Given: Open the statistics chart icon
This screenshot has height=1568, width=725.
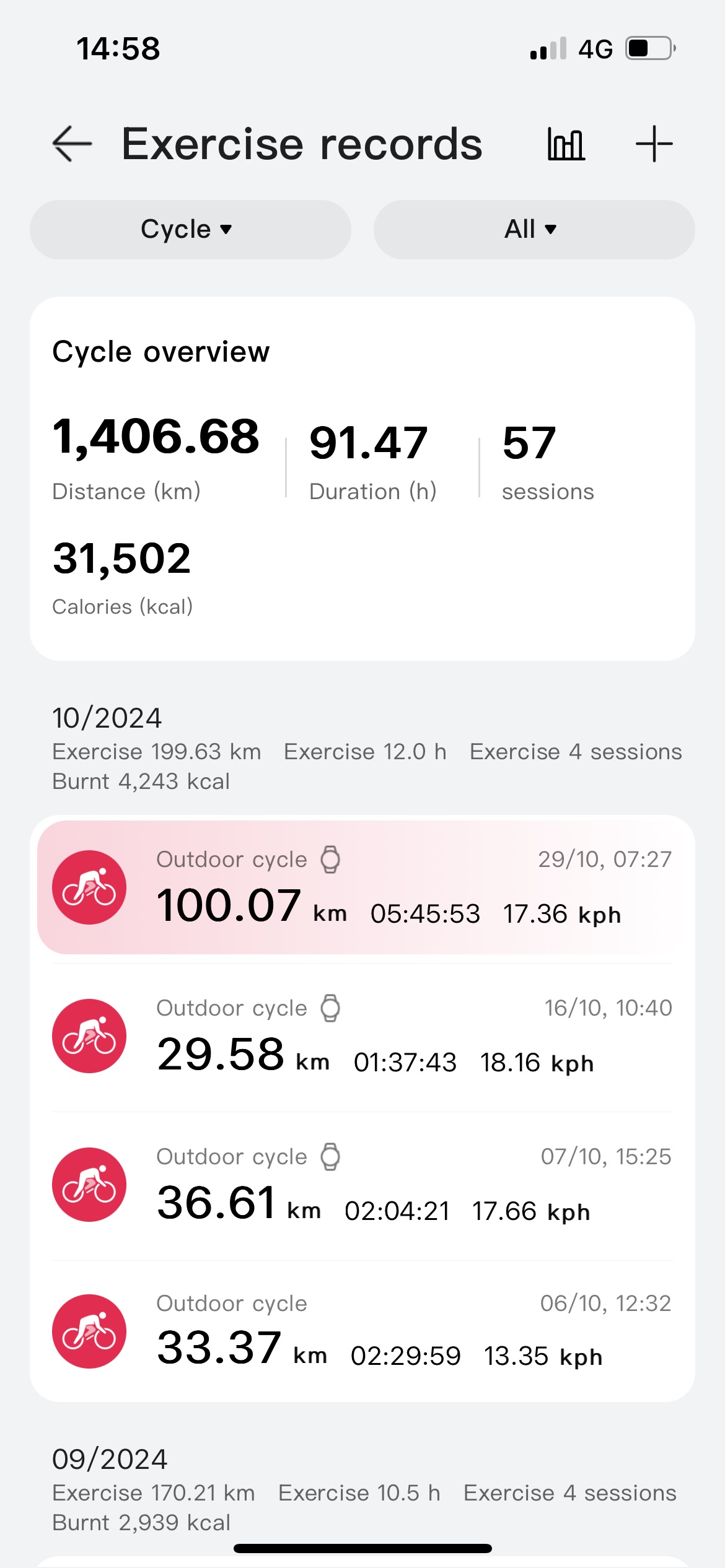Looking at the screenshot, I should point(566,144).
